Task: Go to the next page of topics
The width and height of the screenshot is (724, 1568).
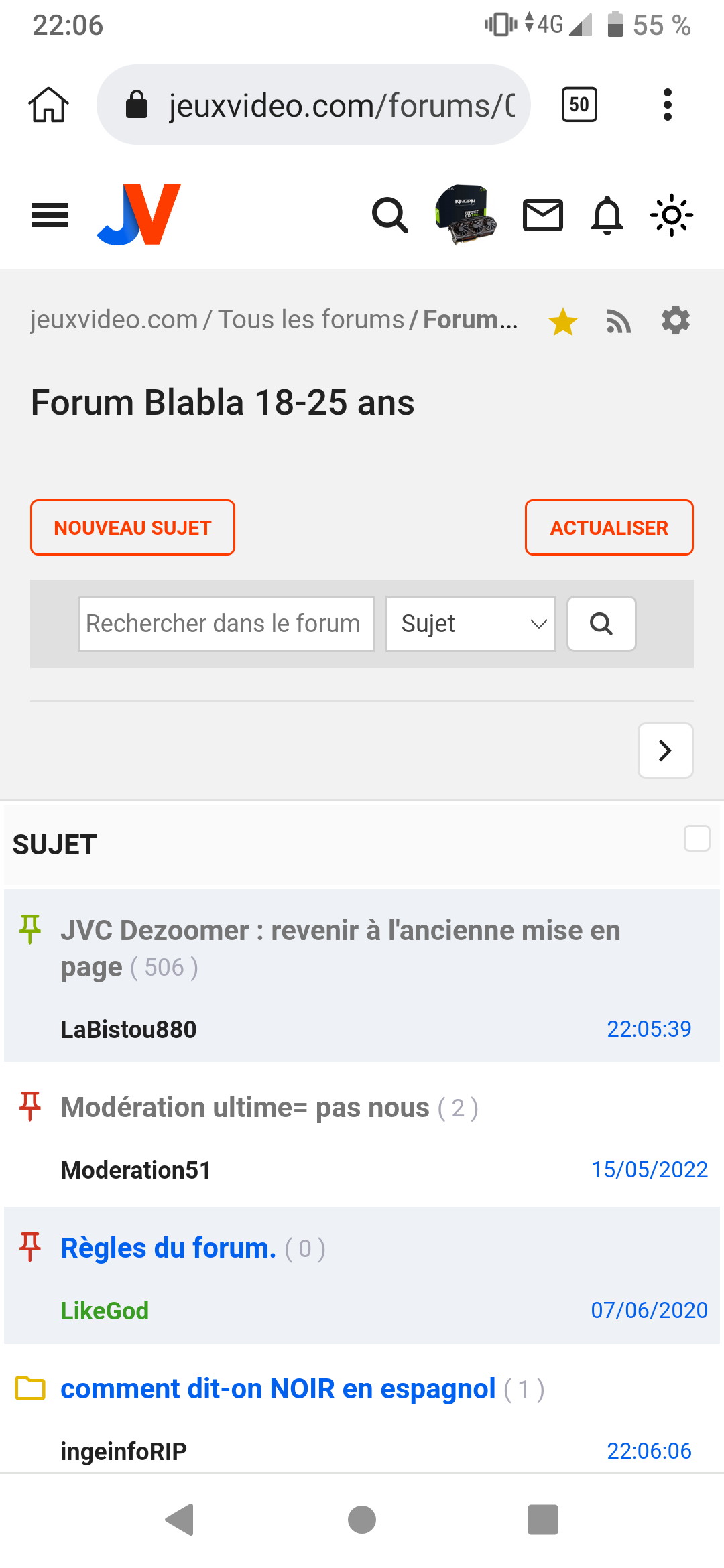Action: [665, 750]
